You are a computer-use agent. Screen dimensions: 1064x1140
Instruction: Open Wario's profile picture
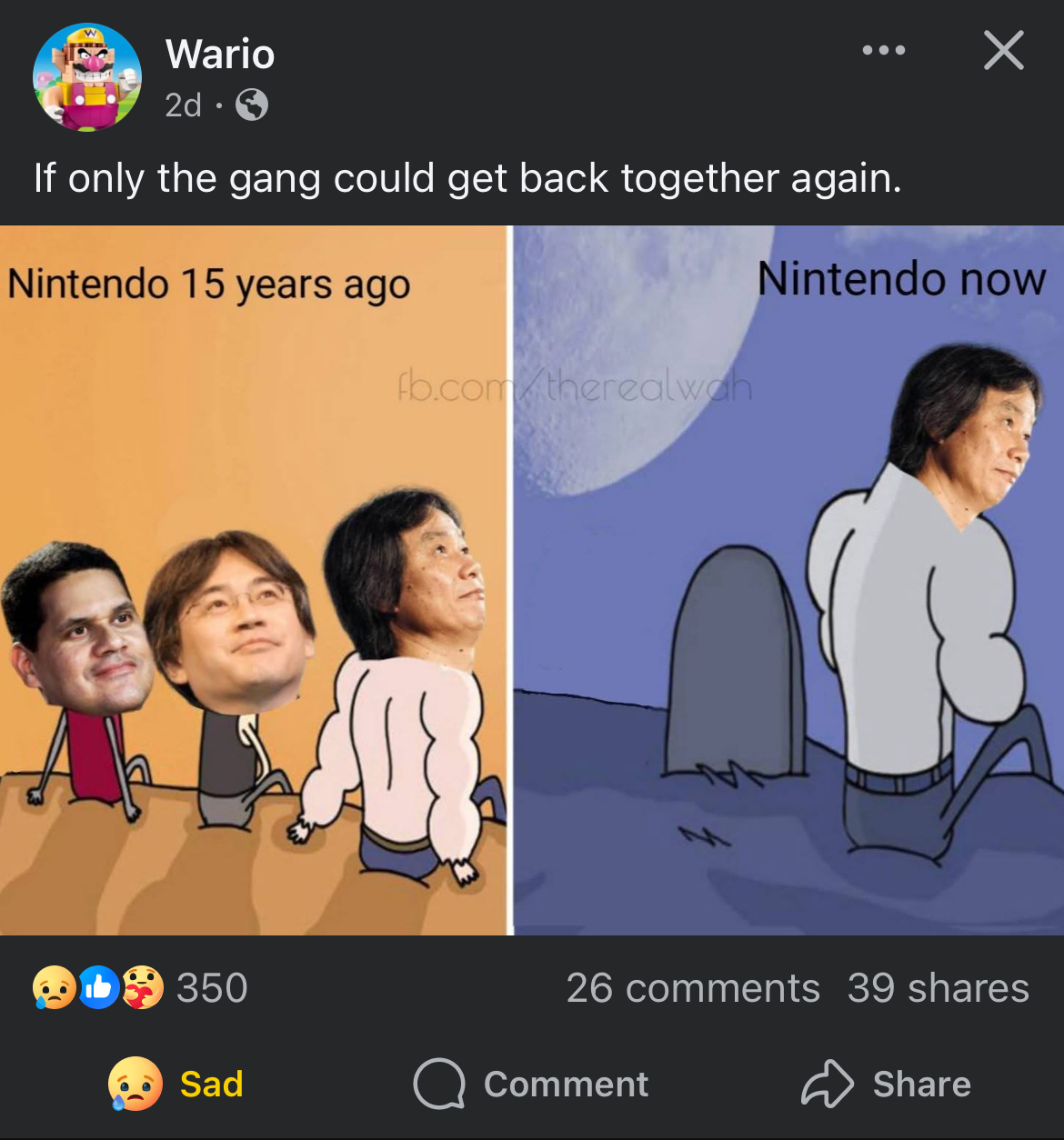(x=87, y=77)
